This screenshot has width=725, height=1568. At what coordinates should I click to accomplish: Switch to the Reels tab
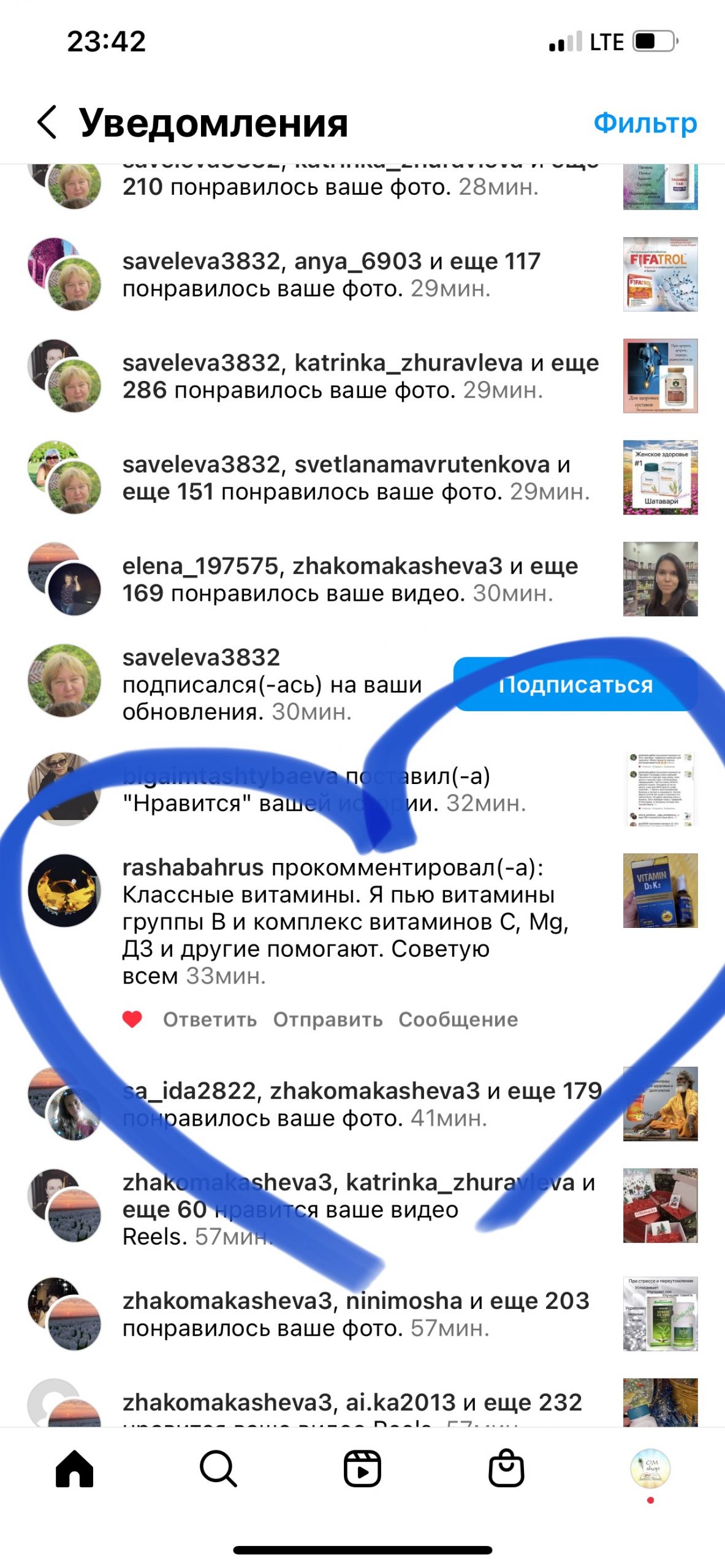(x=362, y=1468)
